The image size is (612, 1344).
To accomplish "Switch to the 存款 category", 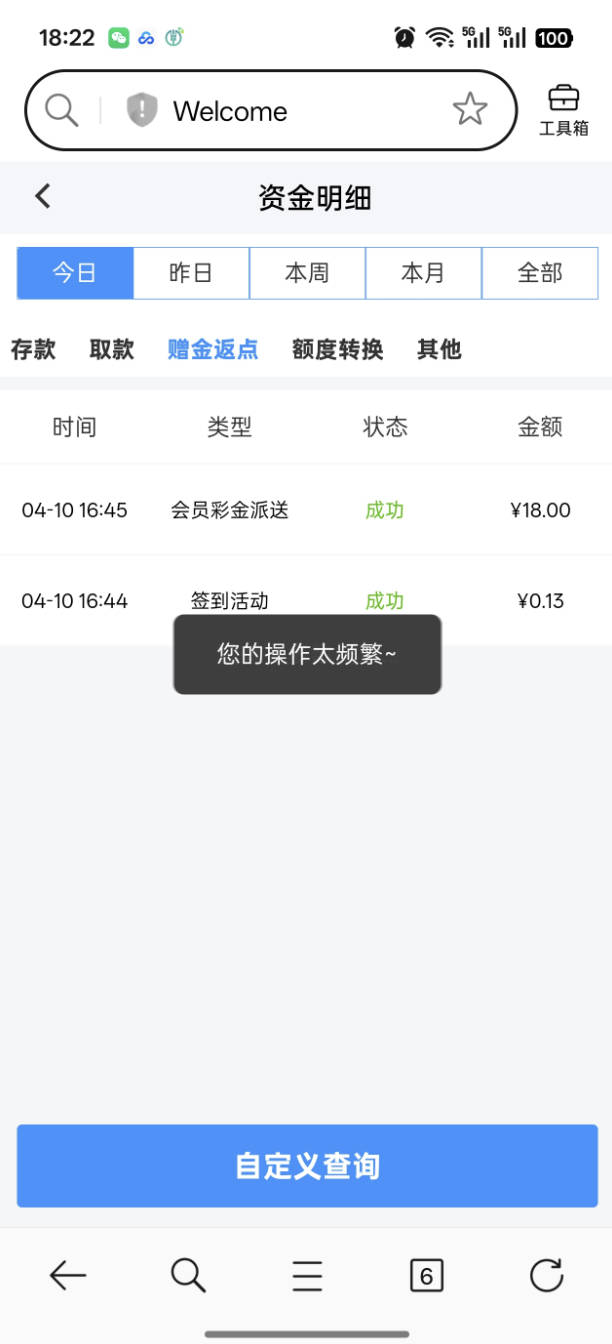I will pyautogui.click(x=33, y=349).
